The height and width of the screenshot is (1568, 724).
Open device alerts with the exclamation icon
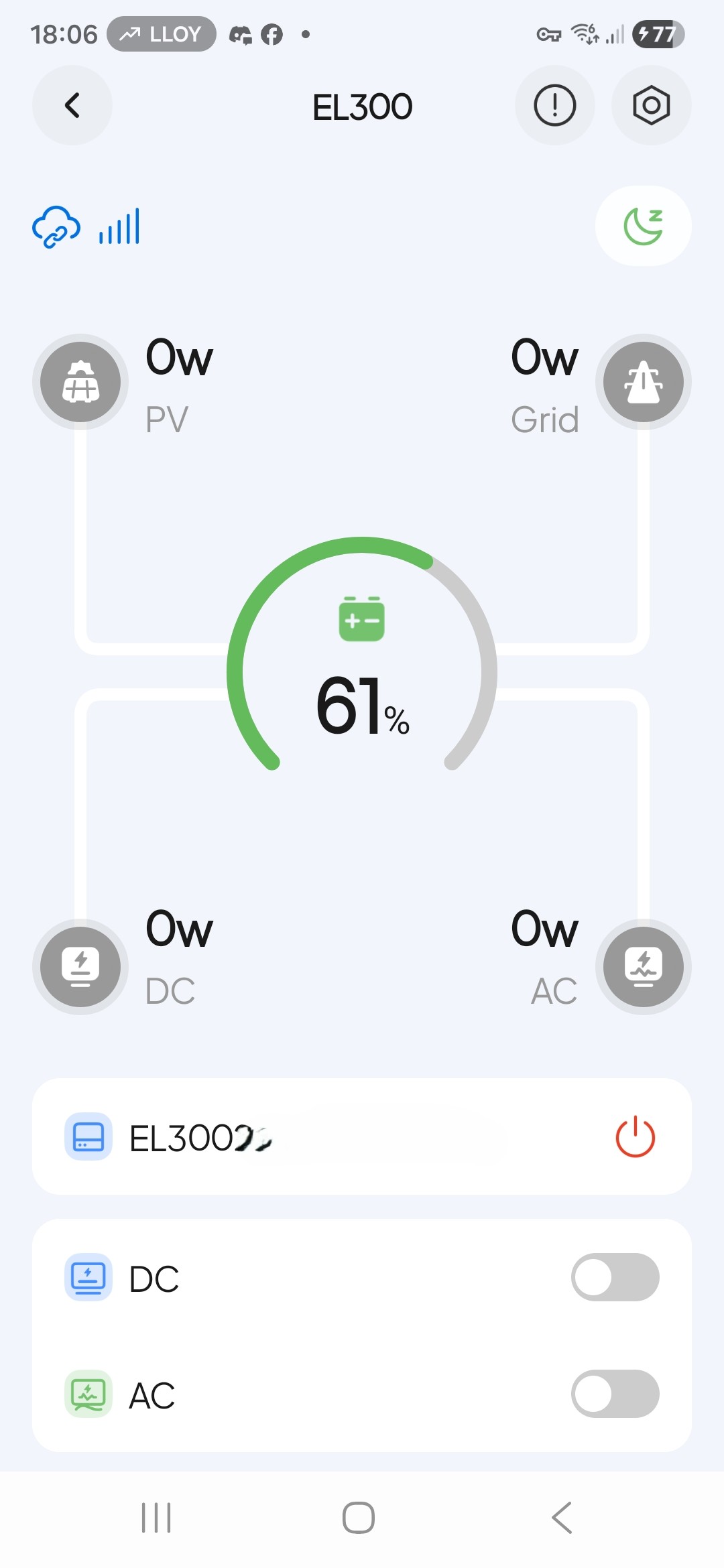point(554,106)
